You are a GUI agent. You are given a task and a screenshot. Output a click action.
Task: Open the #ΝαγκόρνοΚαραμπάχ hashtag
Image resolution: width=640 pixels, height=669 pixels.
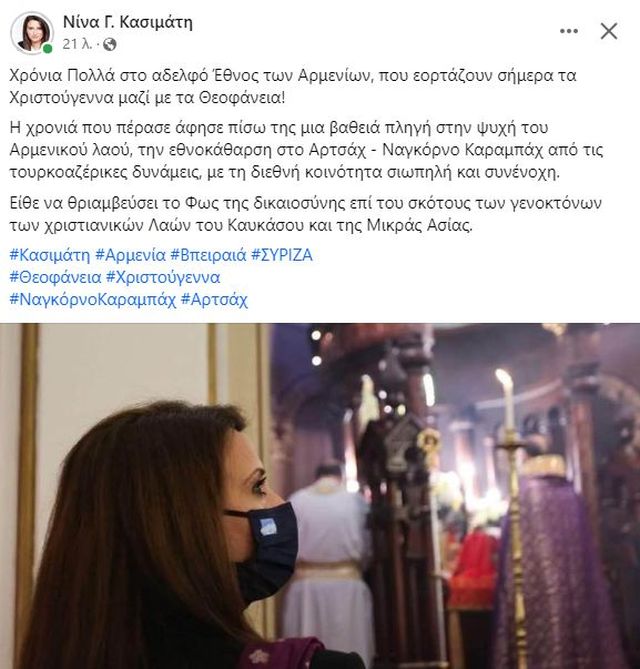point(92,299)
